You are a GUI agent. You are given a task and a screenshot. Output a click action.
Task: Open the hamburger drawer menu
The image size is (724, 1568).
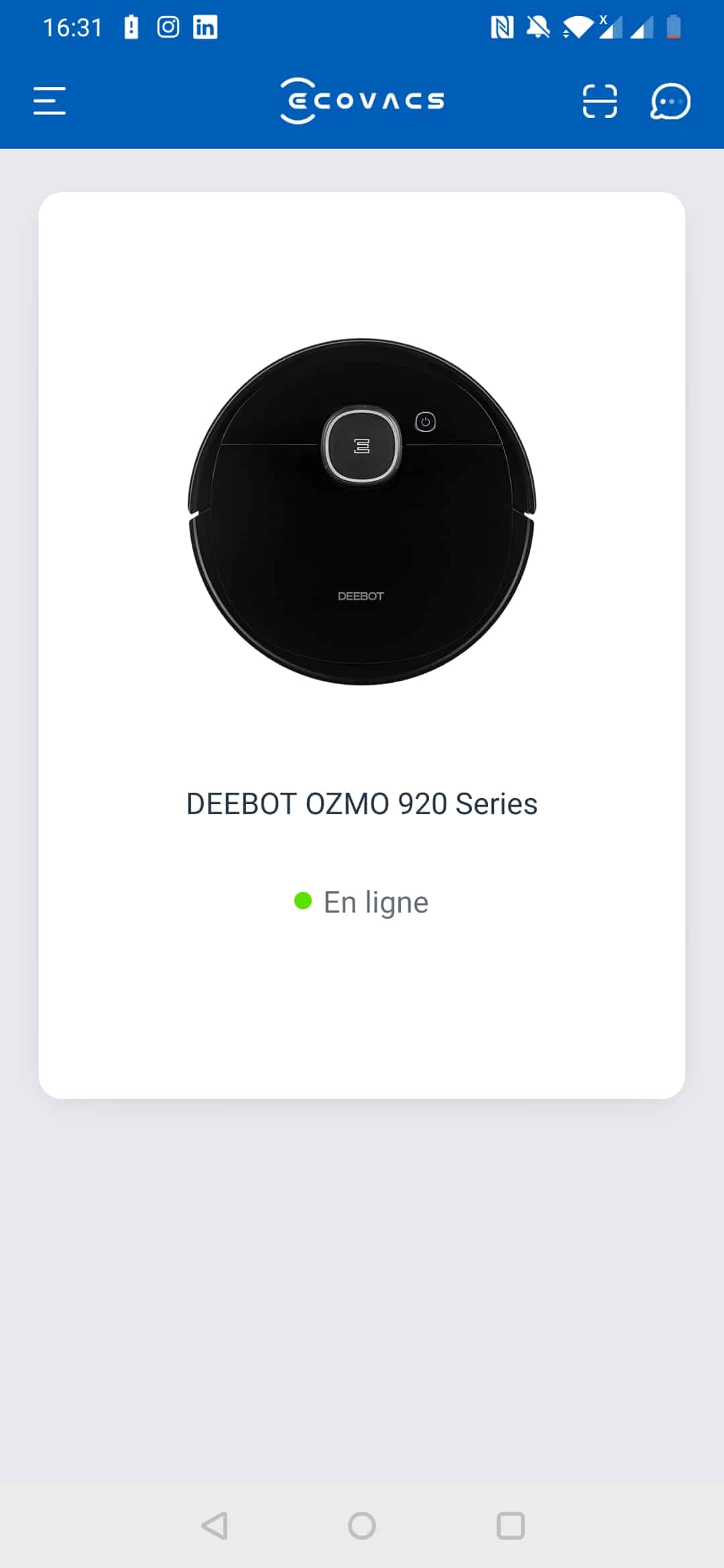50,101
